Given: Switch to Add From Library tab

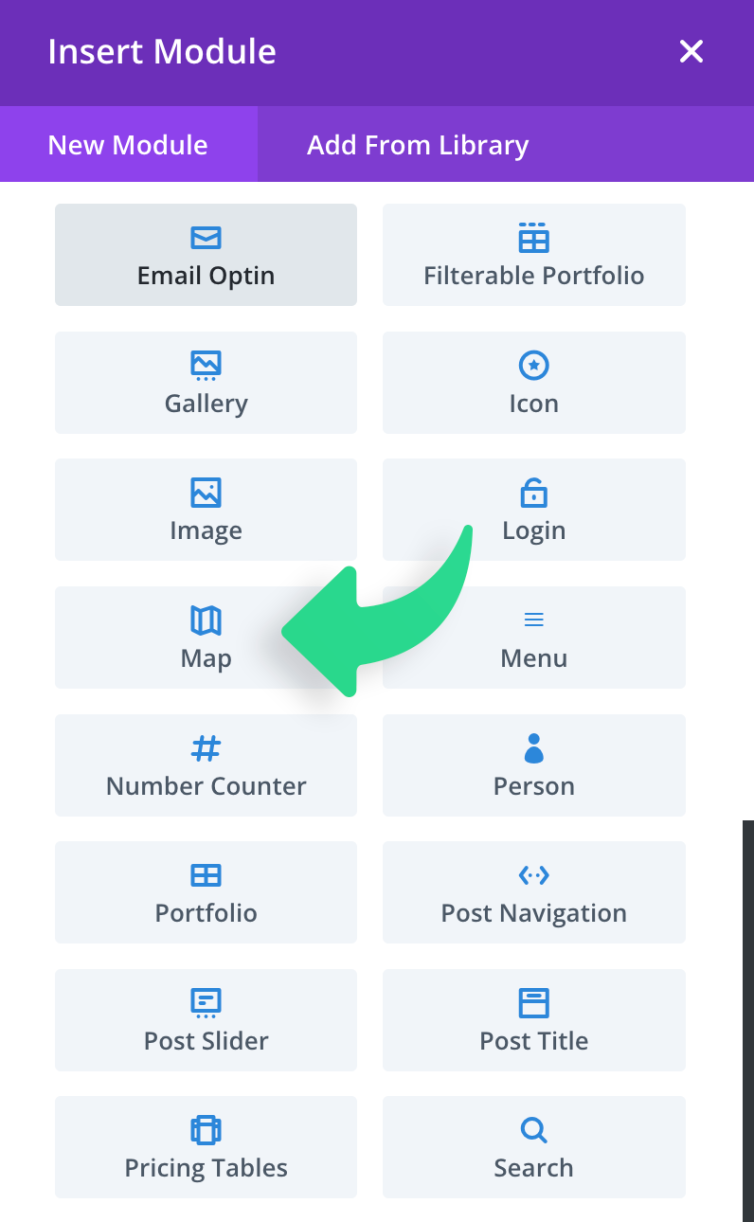Looking at the screenshot, I should coord(417,145).
